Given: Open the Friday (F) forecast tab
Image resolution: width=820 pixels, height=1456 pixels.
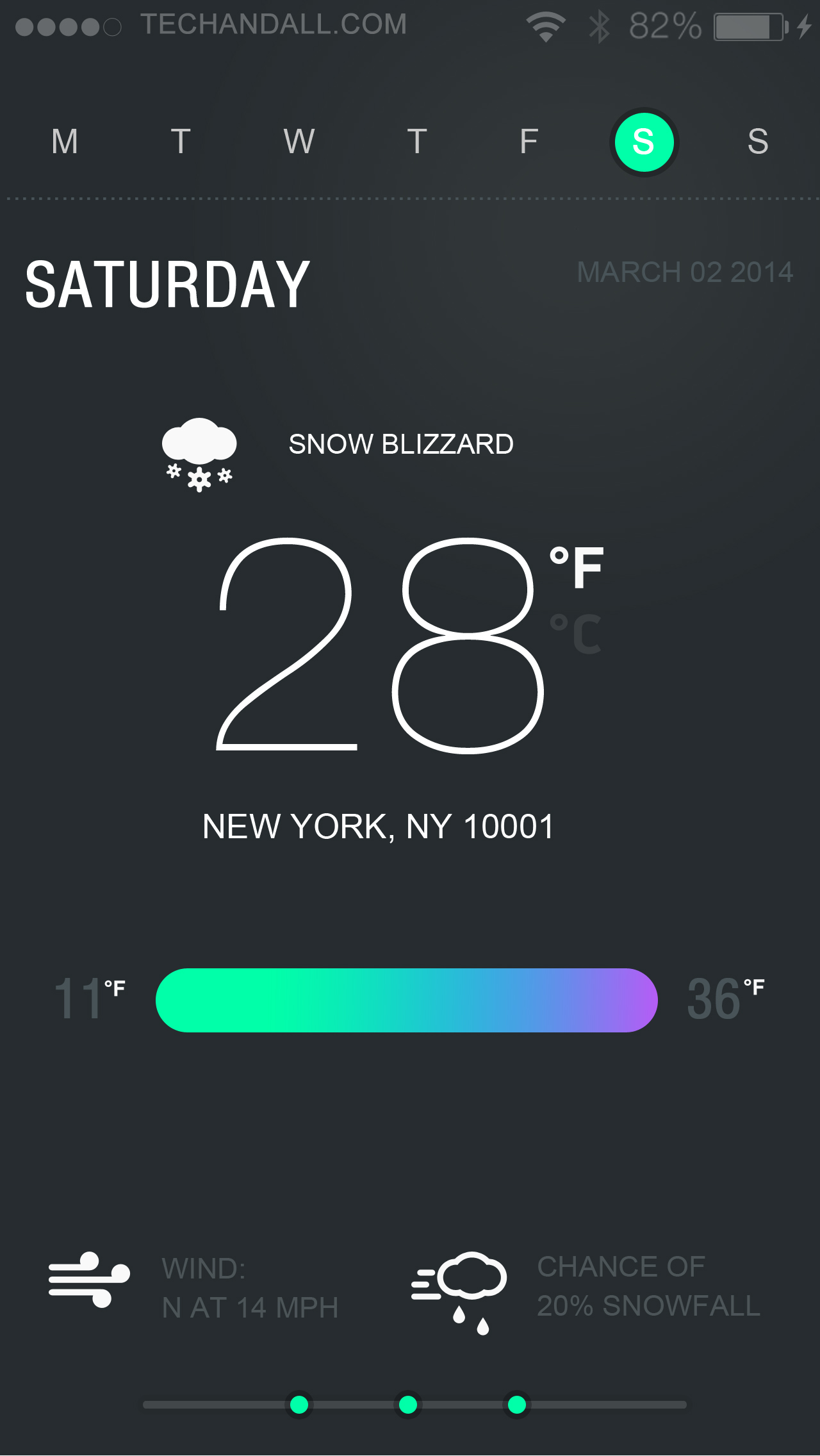Looking at the screenshot, I should 529,141.
